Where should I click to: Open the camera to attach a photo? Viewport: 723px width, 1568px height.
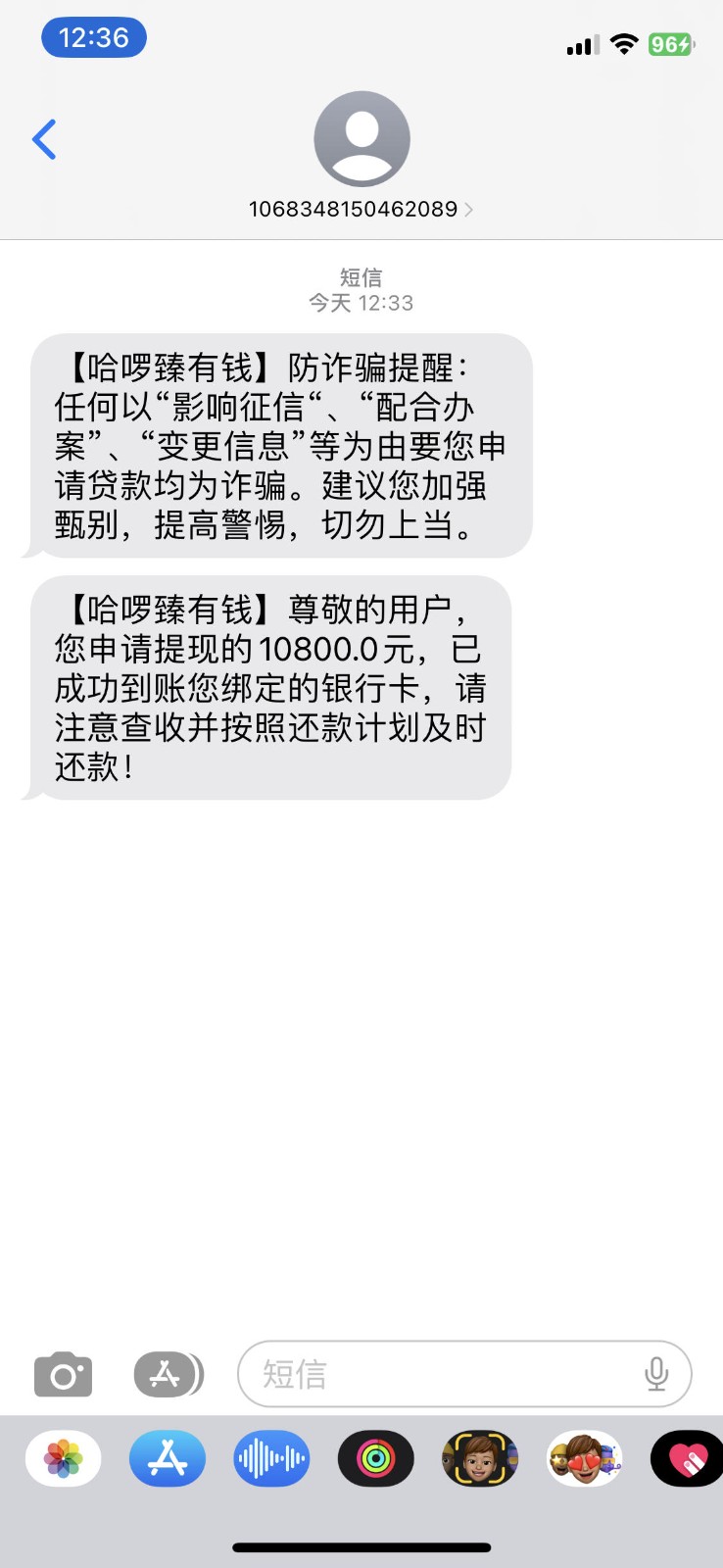[x=64, y=1375]
